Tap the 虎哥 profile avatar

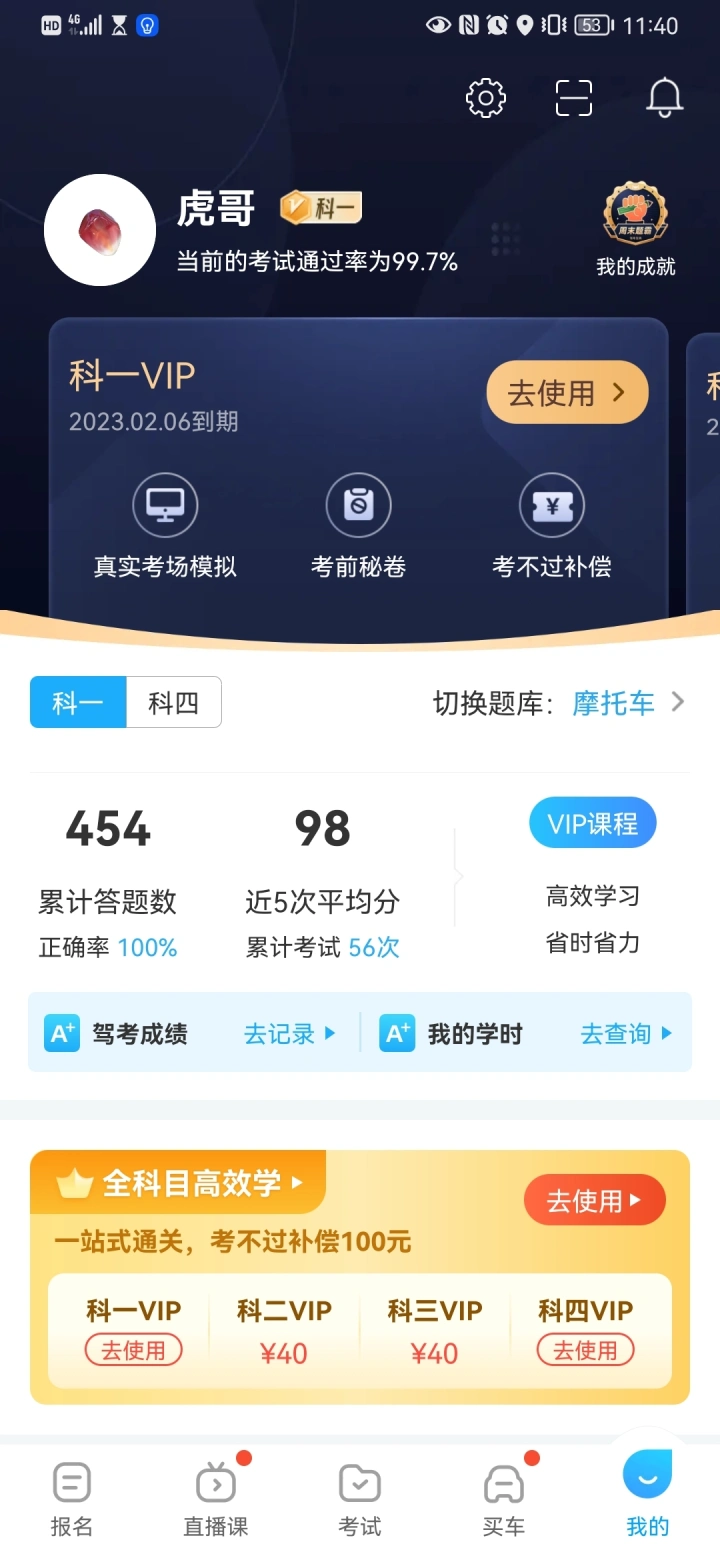point(100,230)
